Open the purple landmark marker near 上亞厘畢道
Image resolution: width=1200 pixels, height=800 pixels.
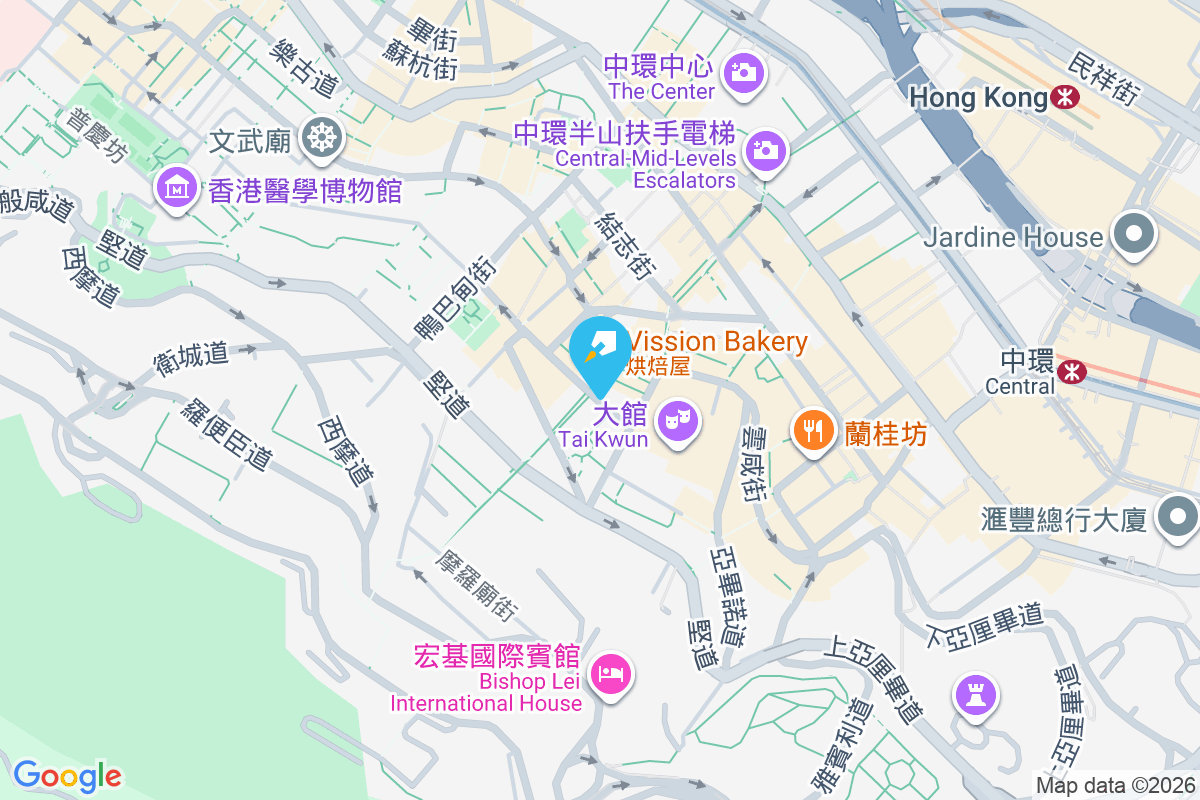click(973, 693)
